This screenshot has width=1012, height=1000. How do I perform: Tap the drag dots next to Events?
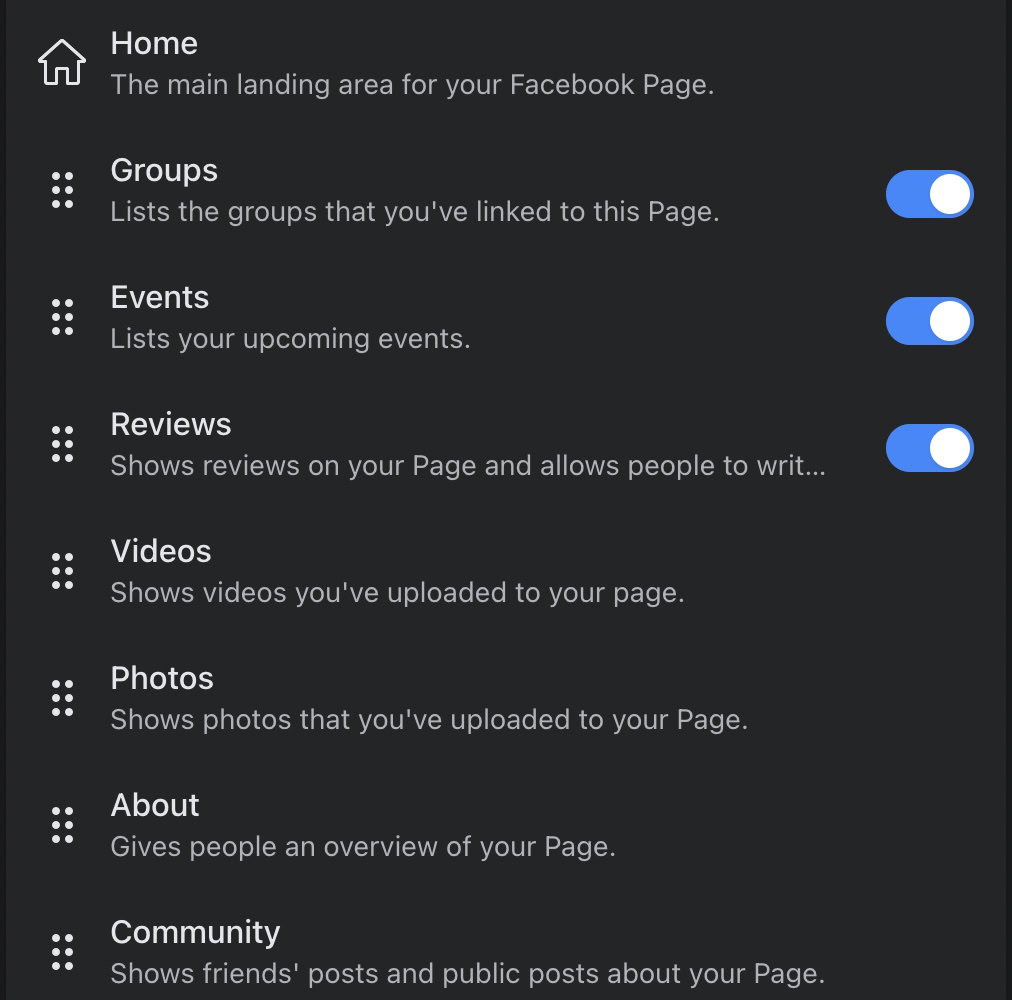[x=62, y=317]
